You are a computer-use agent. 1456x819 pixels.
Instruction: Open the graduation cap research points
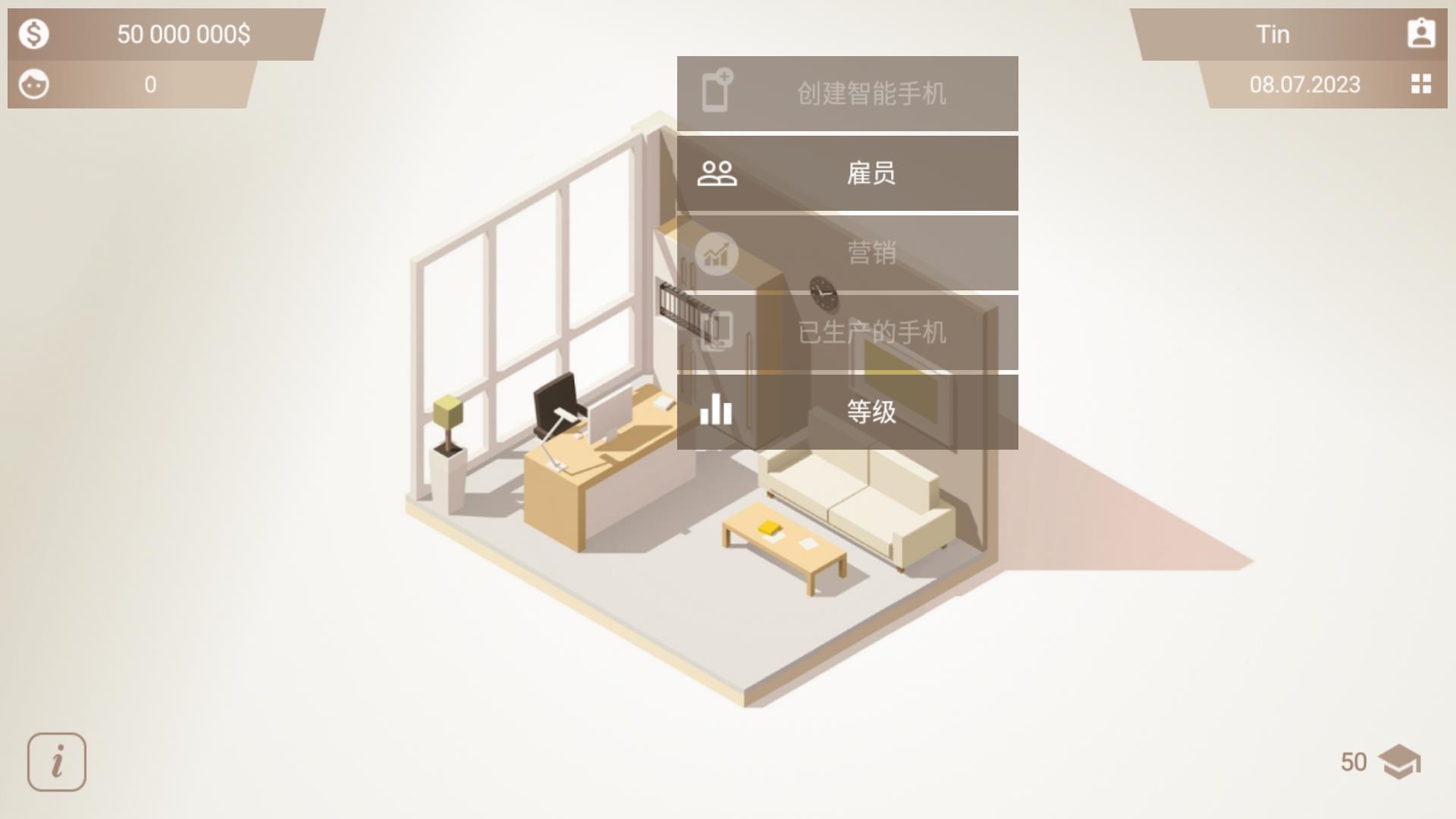[1398, 761]
